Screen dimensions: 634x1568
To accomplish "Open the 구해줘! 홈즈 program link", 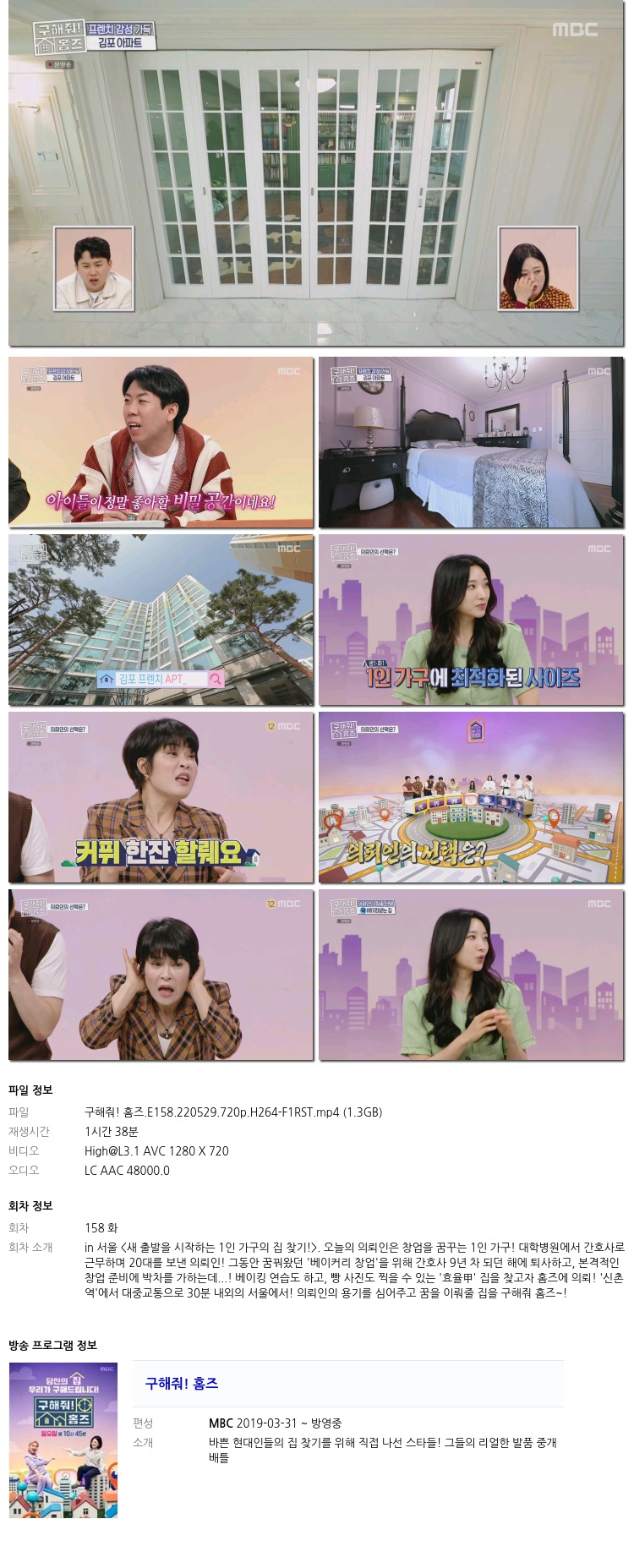I will point(182,1384).
